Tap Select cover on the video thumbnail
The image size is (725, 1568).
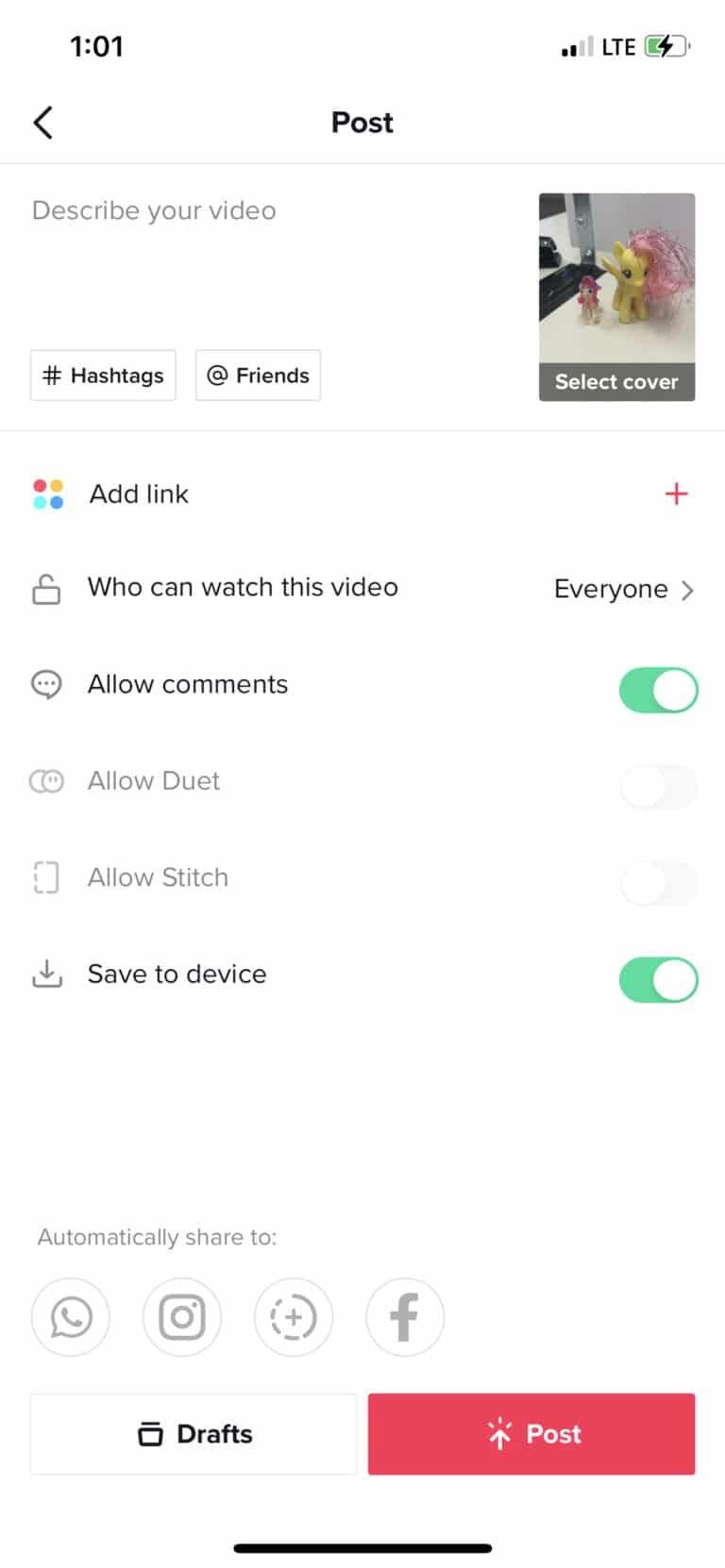pos(615,381)
